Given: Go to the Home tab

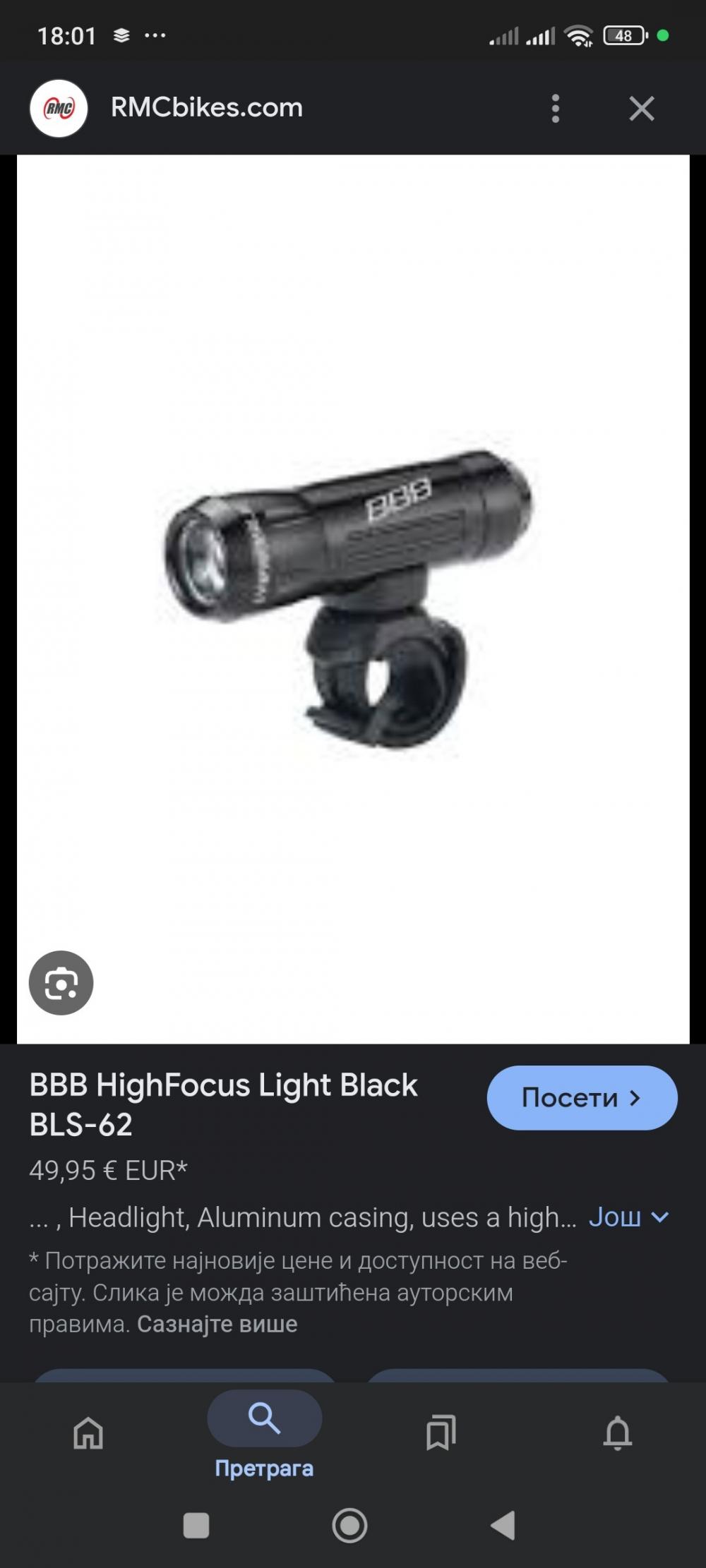Looking at the screenshot, I should click(x=88, y=1433).
